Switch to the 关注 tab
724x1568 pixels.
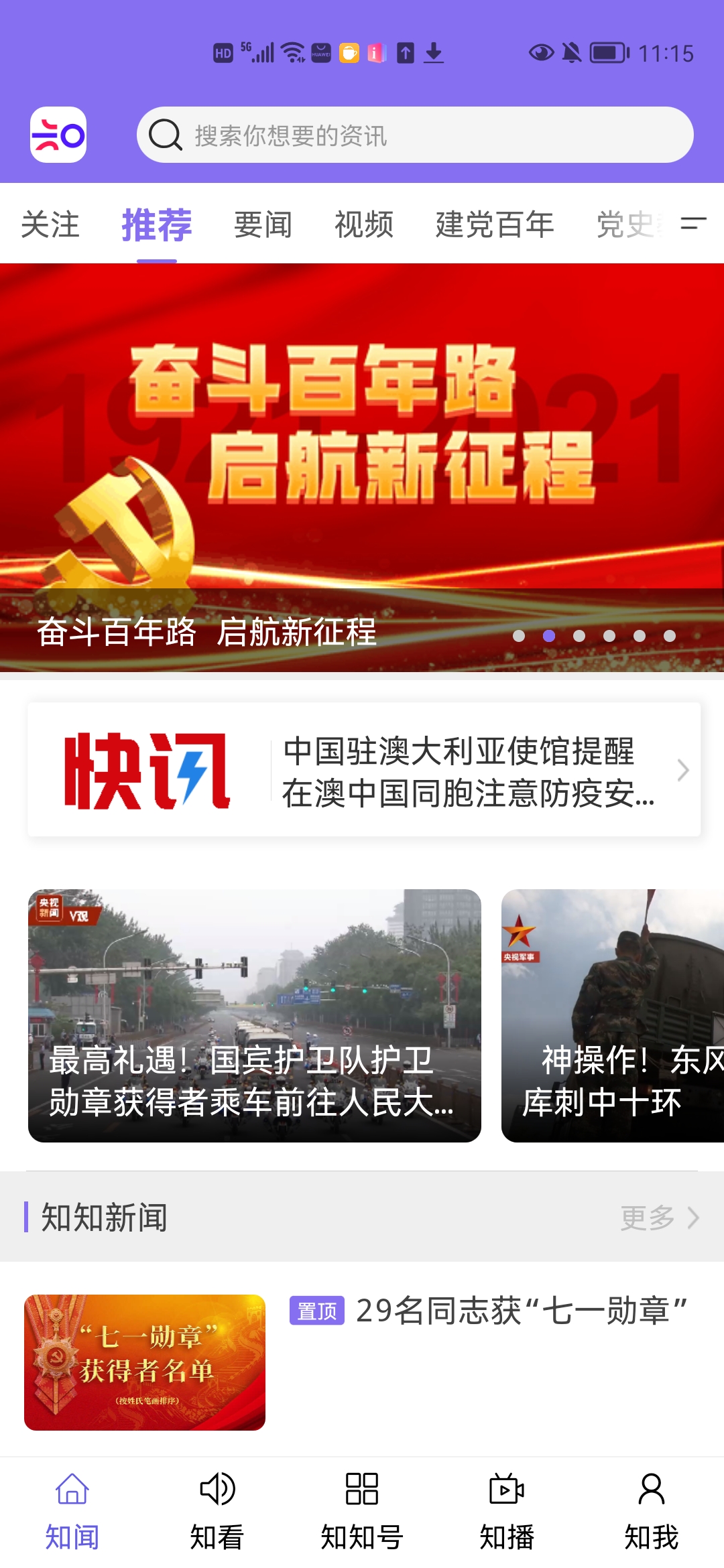50,224
